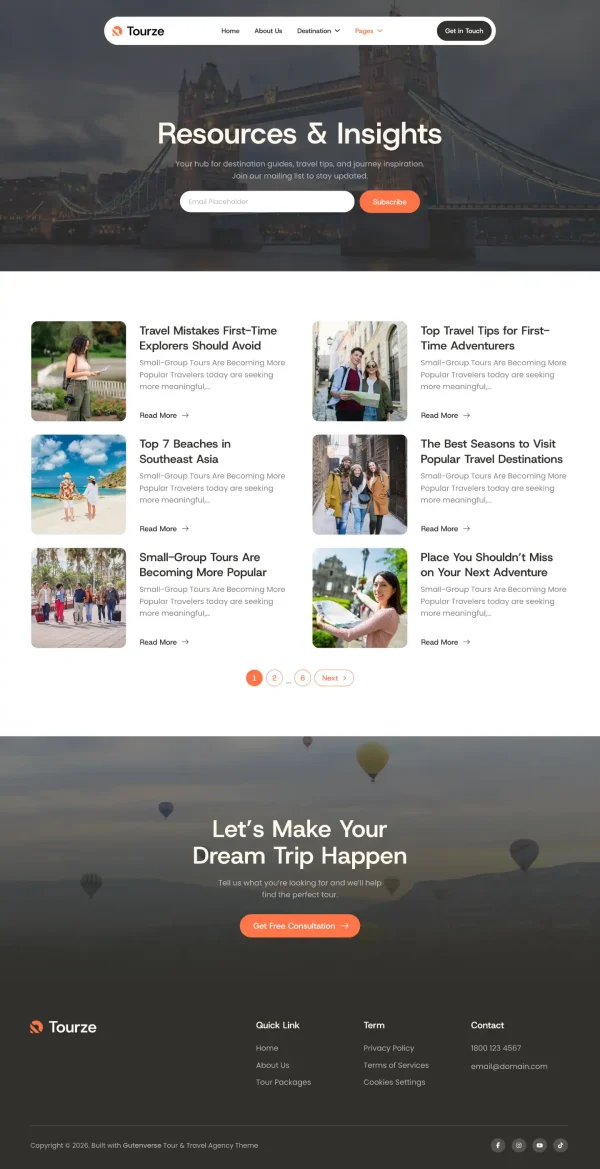Go to About Us in the top menu

pos(268,31)
